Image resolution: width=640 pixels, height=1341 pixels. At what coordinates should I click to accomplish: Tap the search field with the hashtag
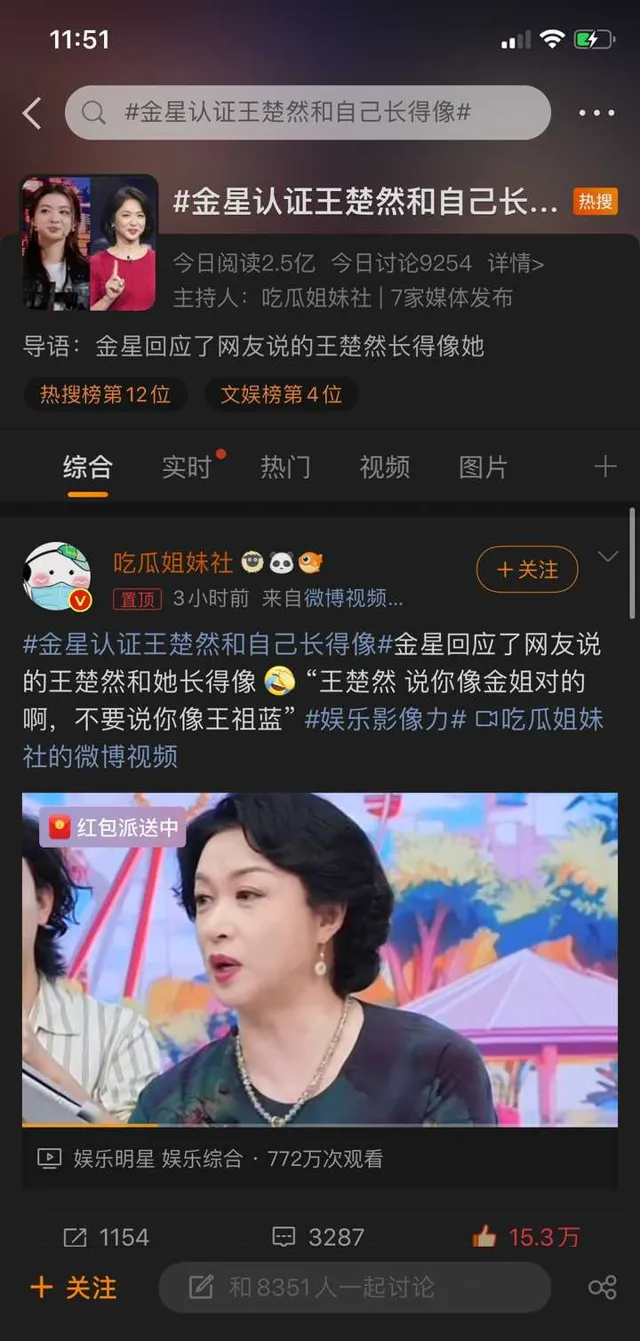[x=308, y=112]
